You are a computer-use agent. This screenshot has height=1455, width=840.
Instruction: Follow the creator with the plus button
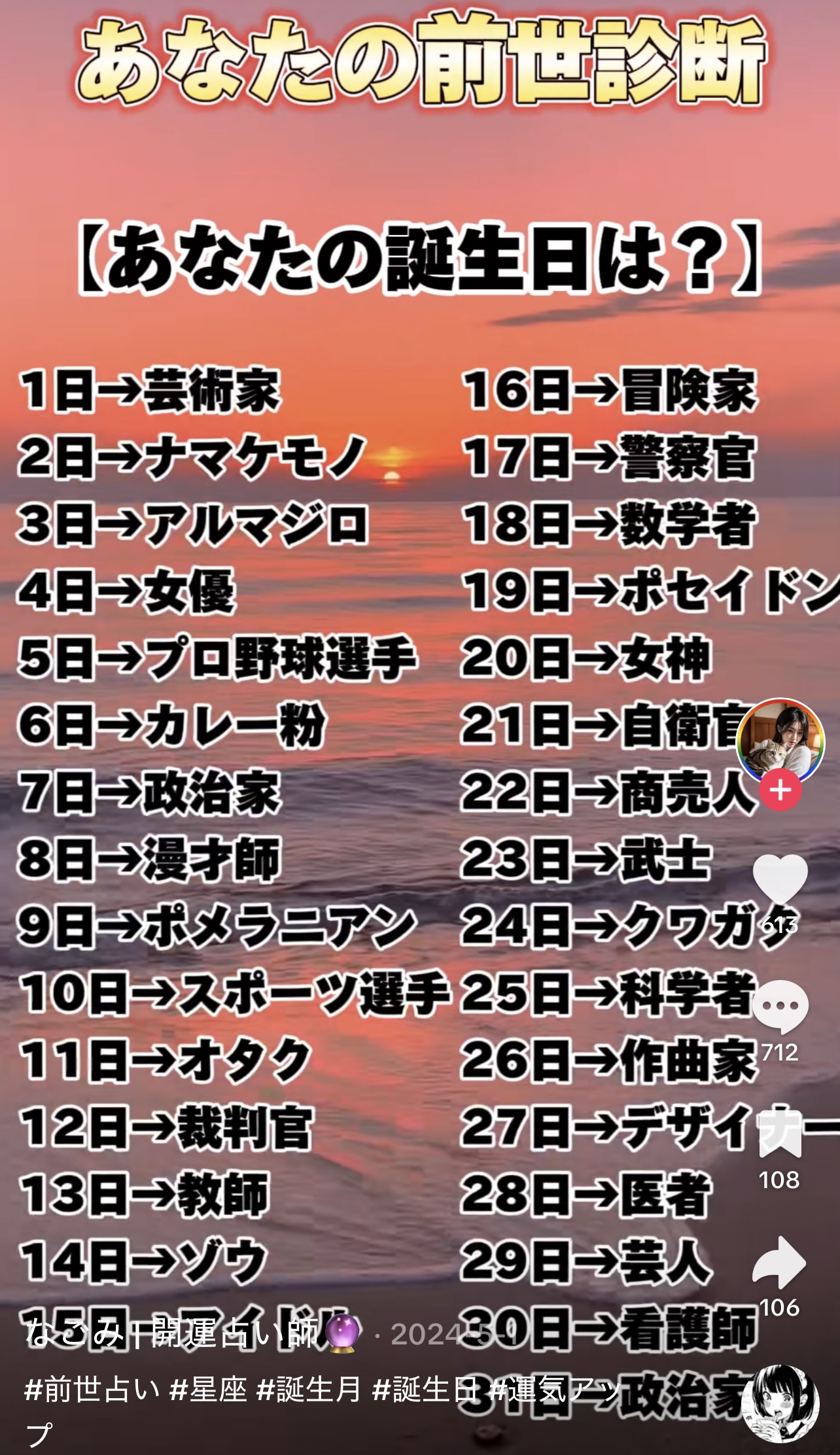780,790
